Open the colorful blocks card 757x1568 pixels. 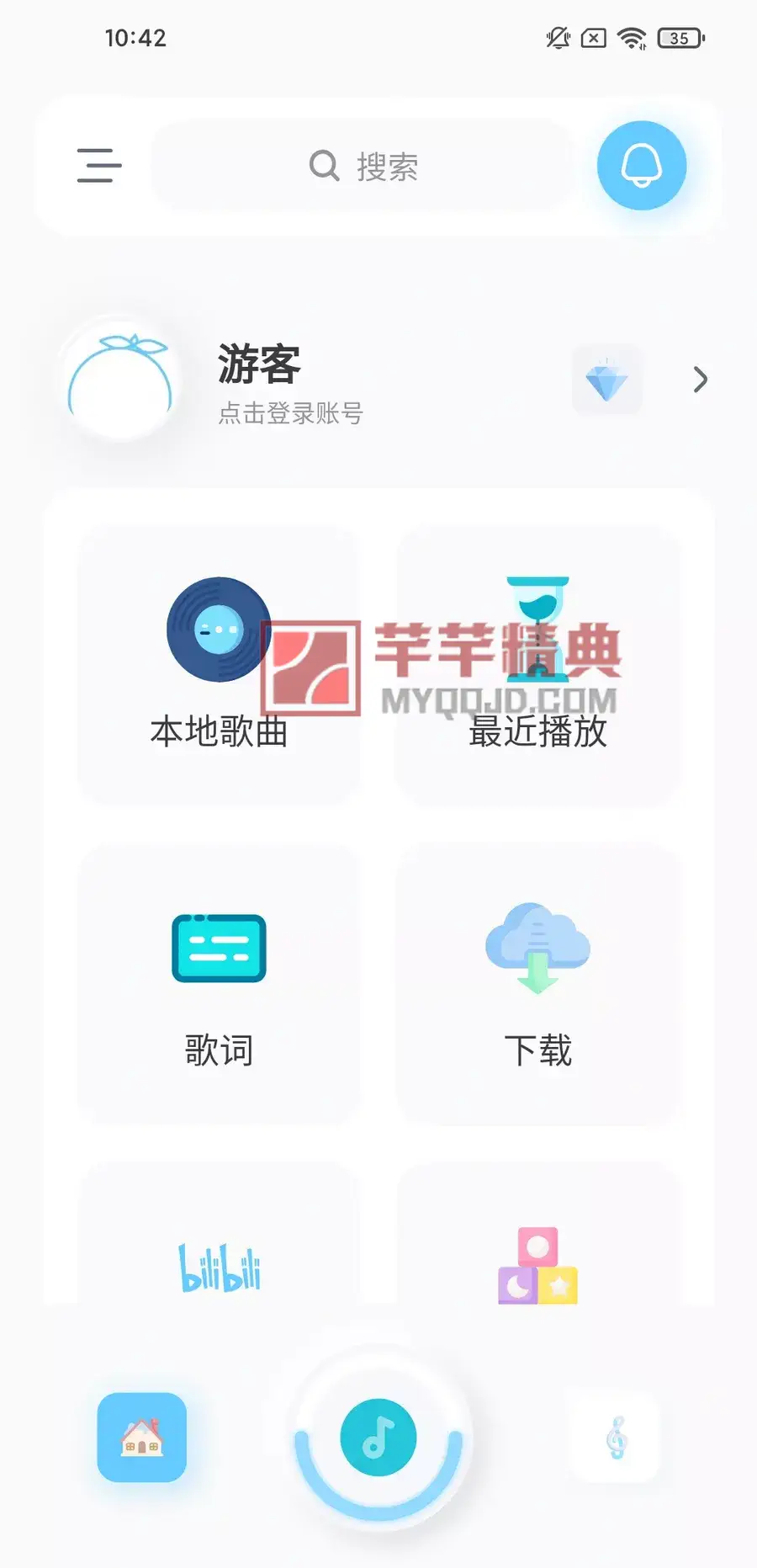pos(537,1235)
